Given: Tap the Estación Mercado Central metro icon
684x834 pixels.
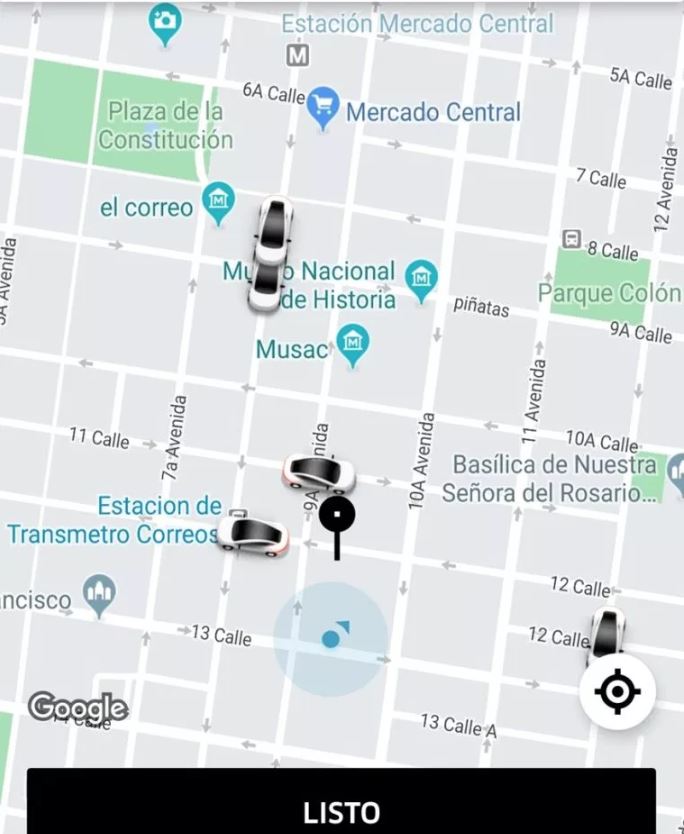Looking at the screenshot, I should (x=297, y=56).
